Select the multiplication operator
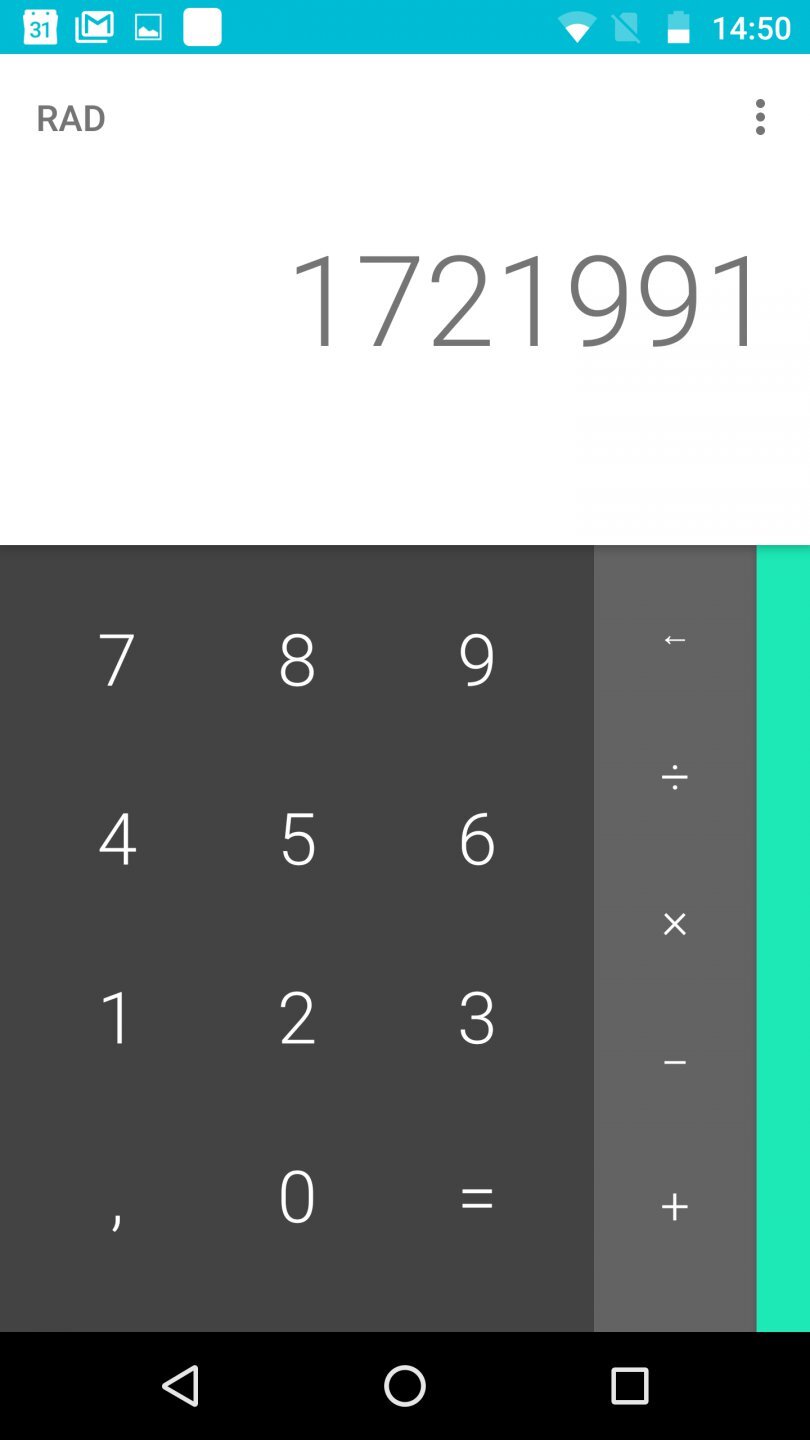Image resolution: width=810 pixels, height=1440 pixels. tap(675, 924)
